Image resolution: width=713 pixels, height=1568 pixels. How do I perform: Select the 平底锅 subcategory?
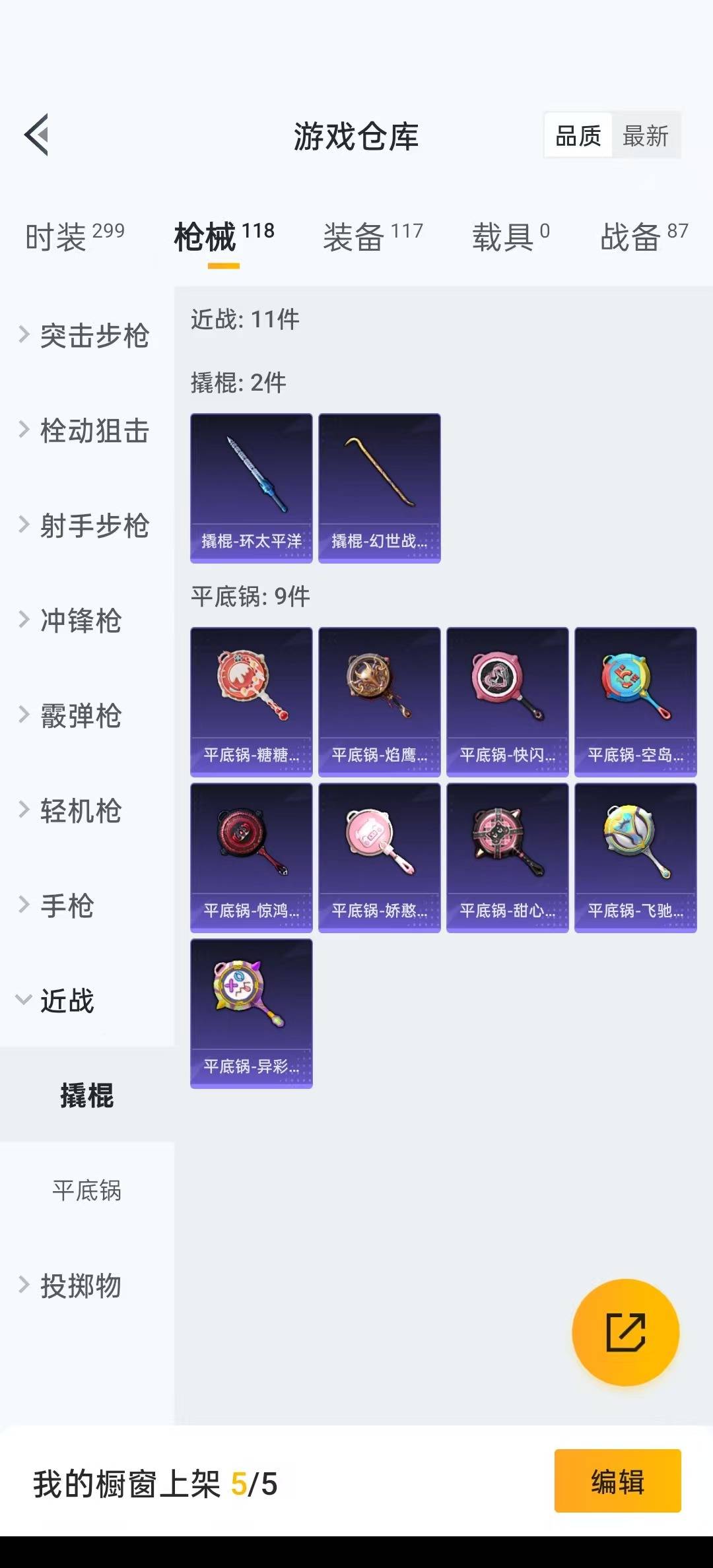click(86, 1191)
